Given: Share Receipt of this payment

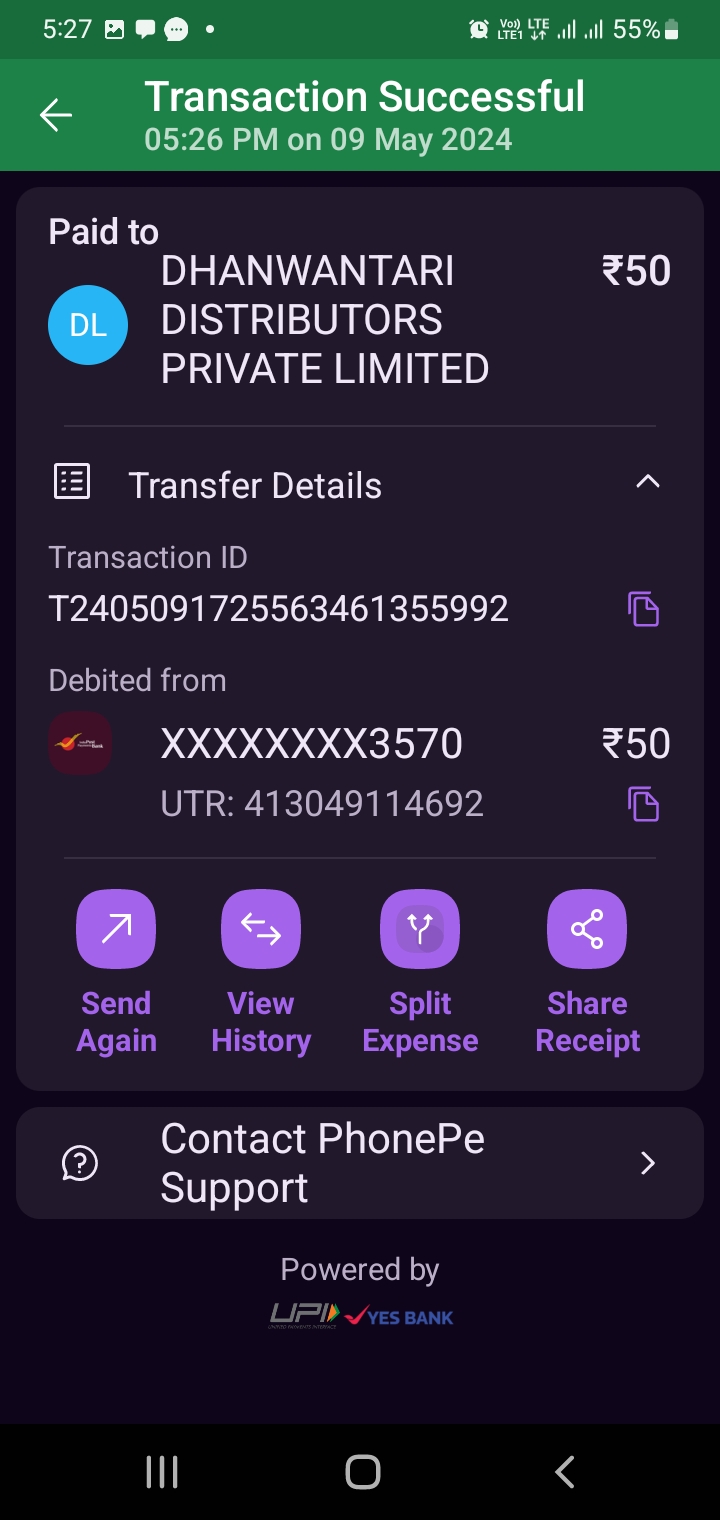Looking at the screenshot, I should [587, 972].
